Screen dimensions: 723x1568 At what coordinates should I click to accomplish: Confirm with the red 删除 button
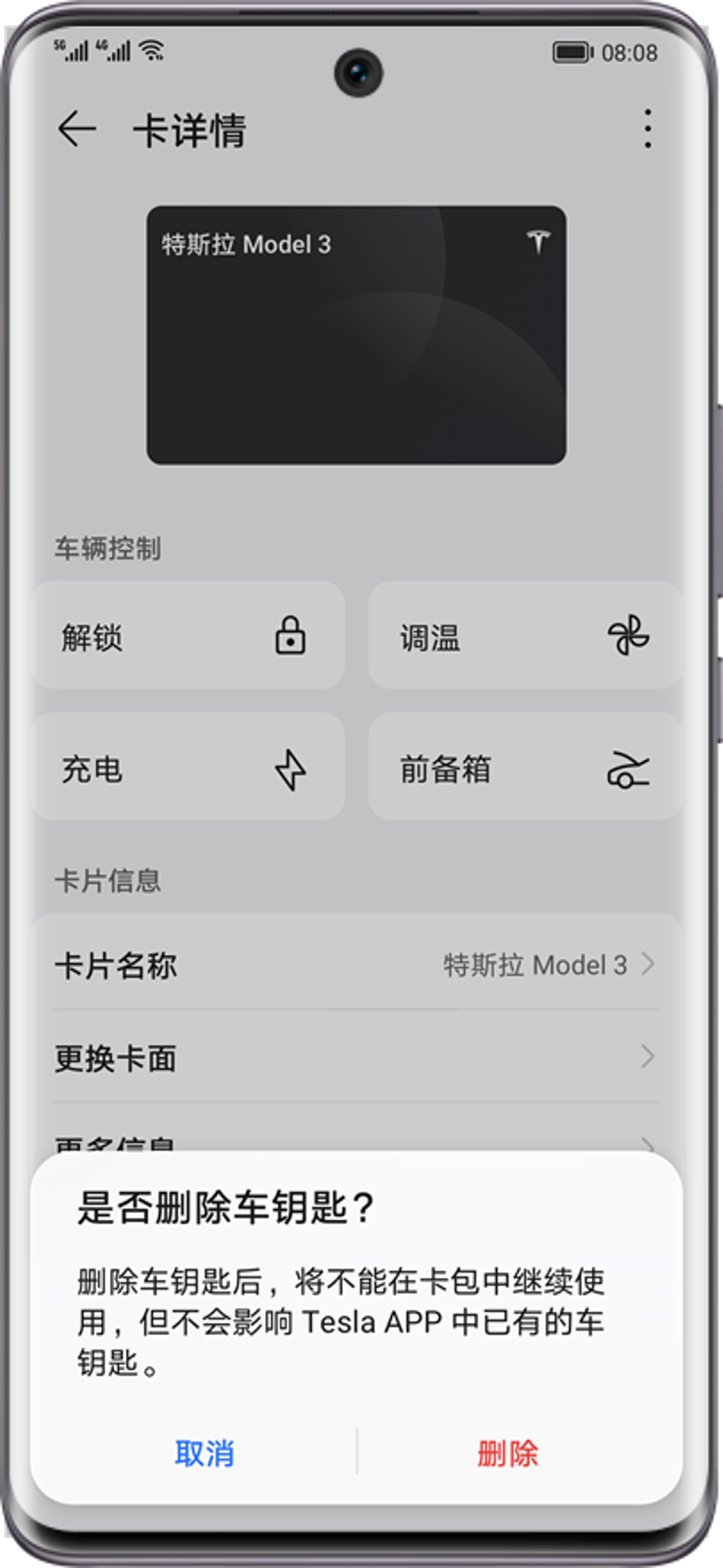507,1453
